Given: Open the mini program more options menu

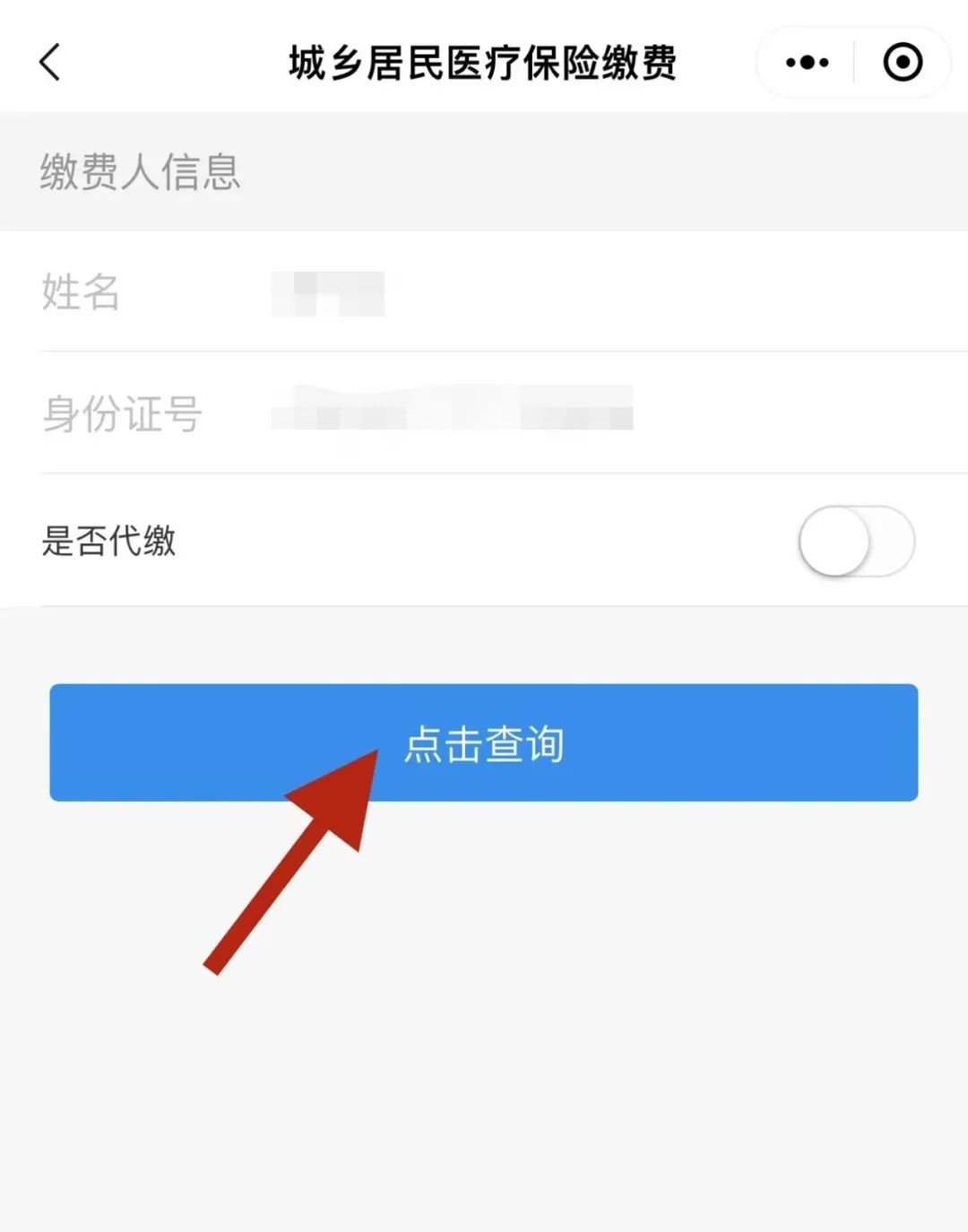Looking at the screenshot, I should (x=807, y=63).
